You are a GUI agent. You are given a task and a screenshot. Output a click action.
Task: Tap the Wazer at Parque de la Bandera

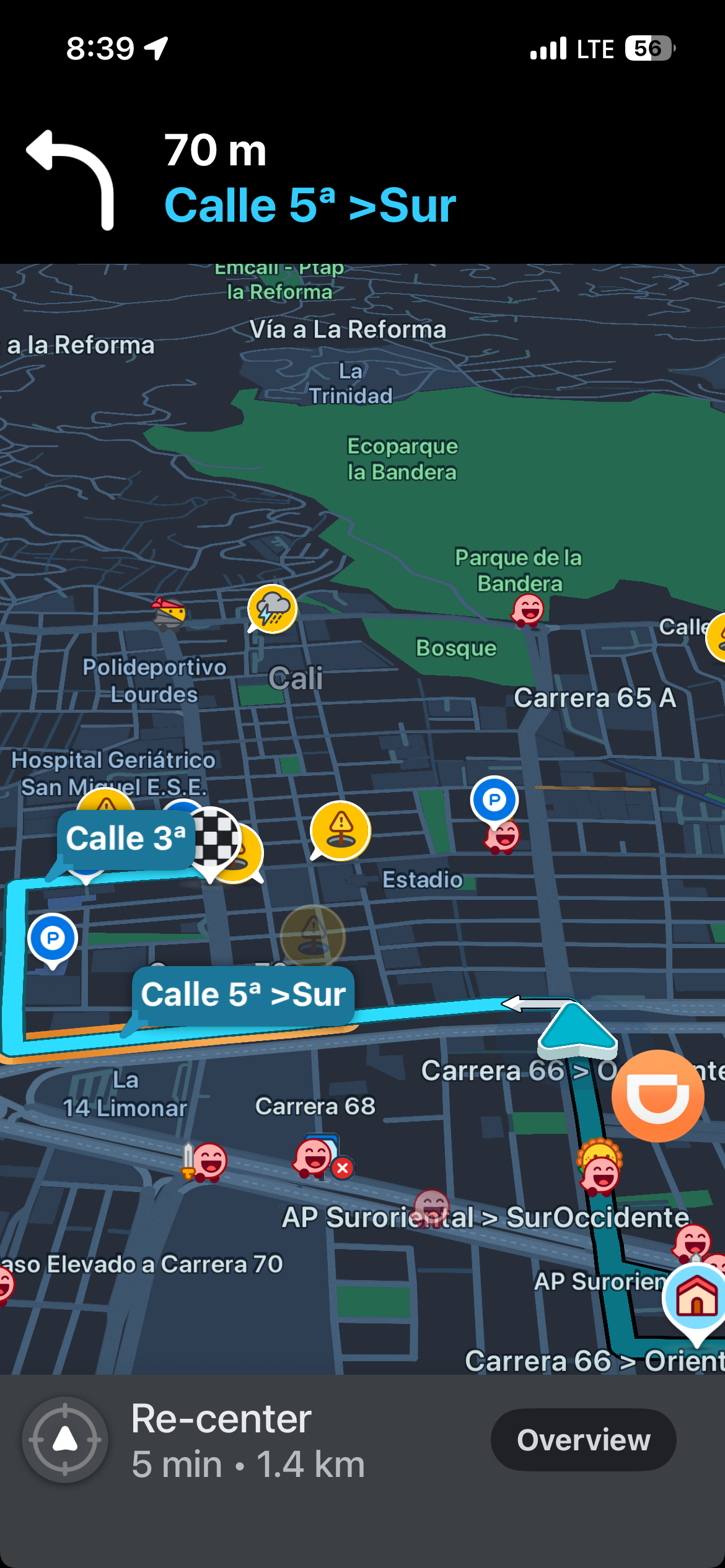(x=528, y=609)
